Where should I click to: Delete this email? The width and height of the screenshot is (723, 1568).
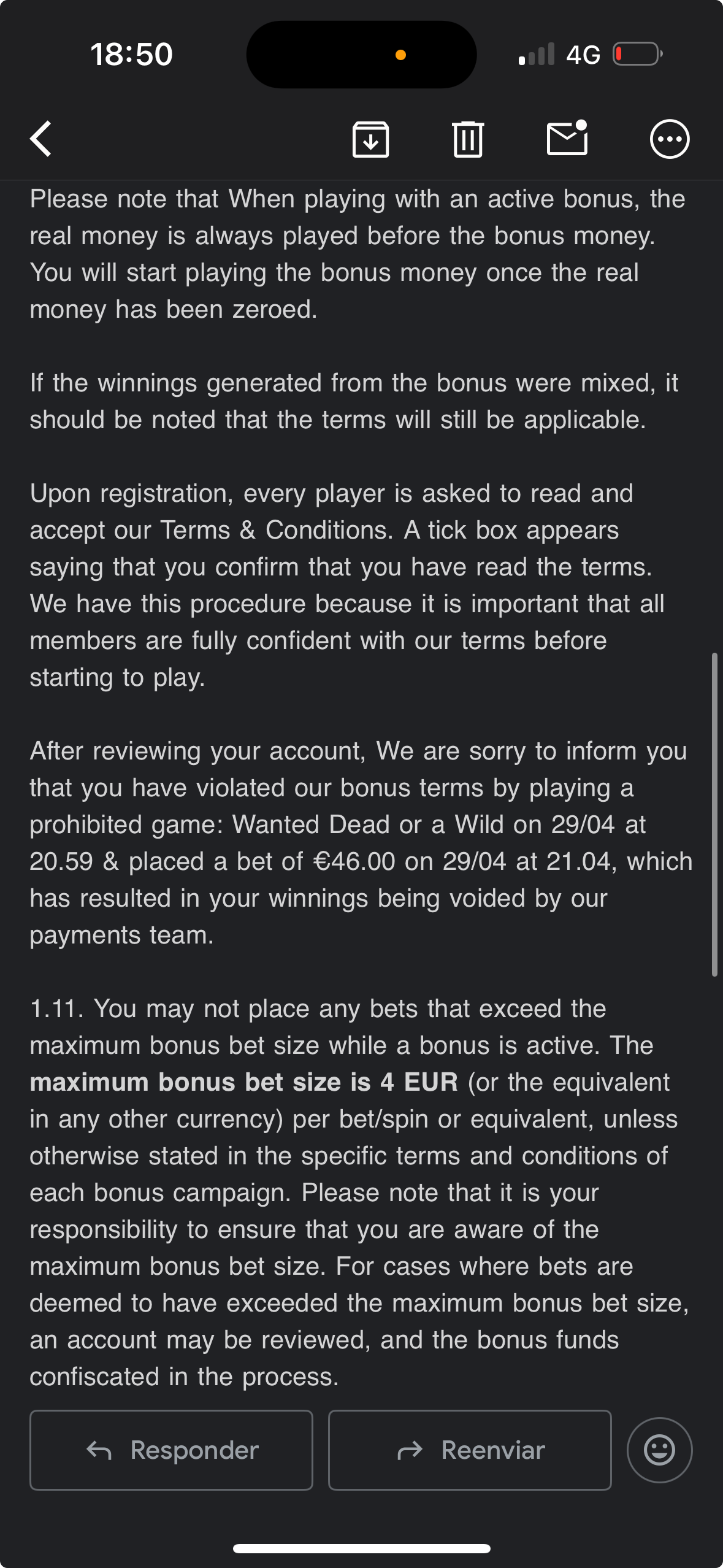468,139
